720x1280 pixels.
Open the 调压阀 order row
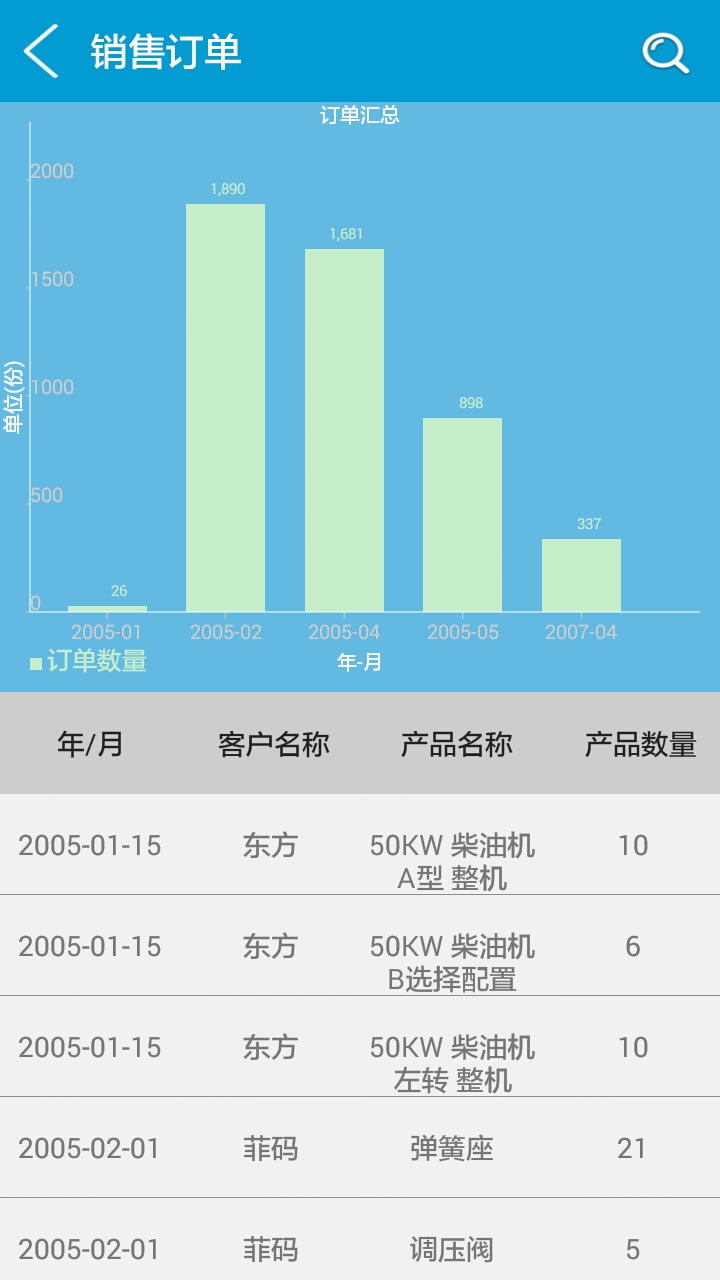click(360, 1240)
